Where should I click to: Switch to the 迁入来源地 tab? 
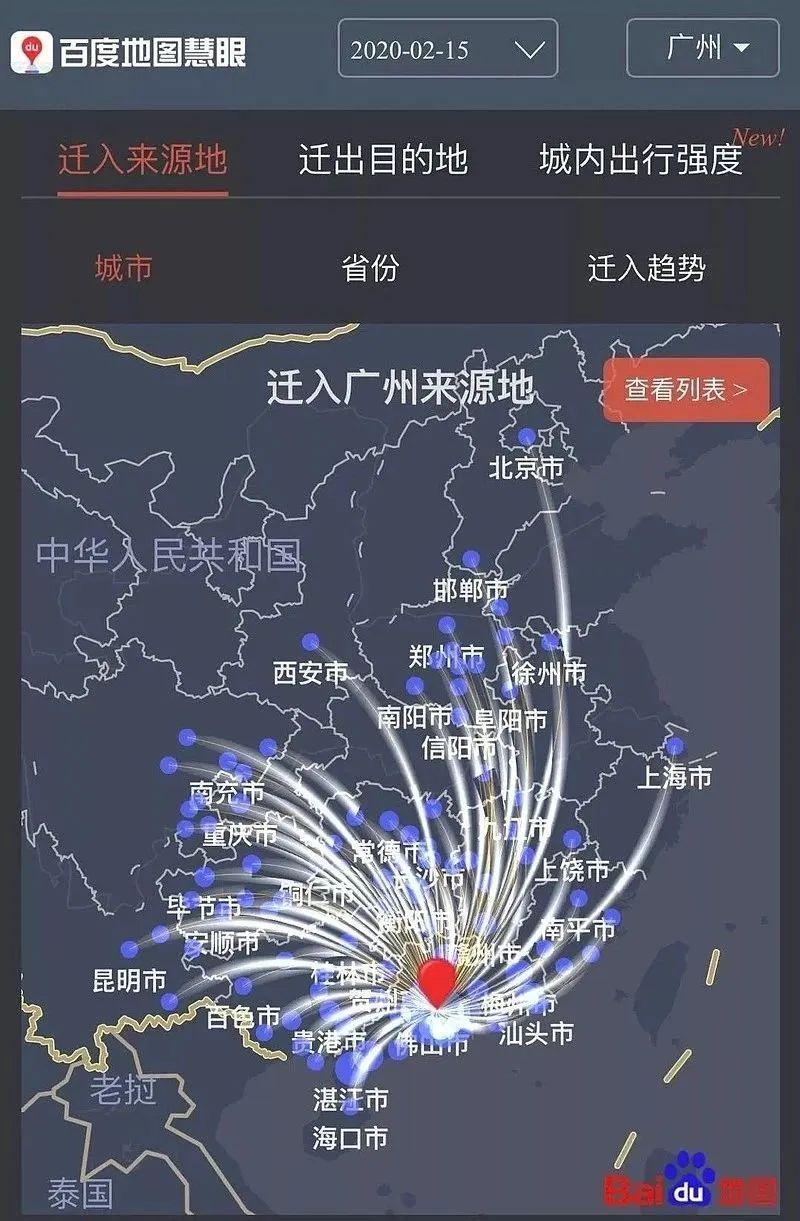tap(142, 160)
